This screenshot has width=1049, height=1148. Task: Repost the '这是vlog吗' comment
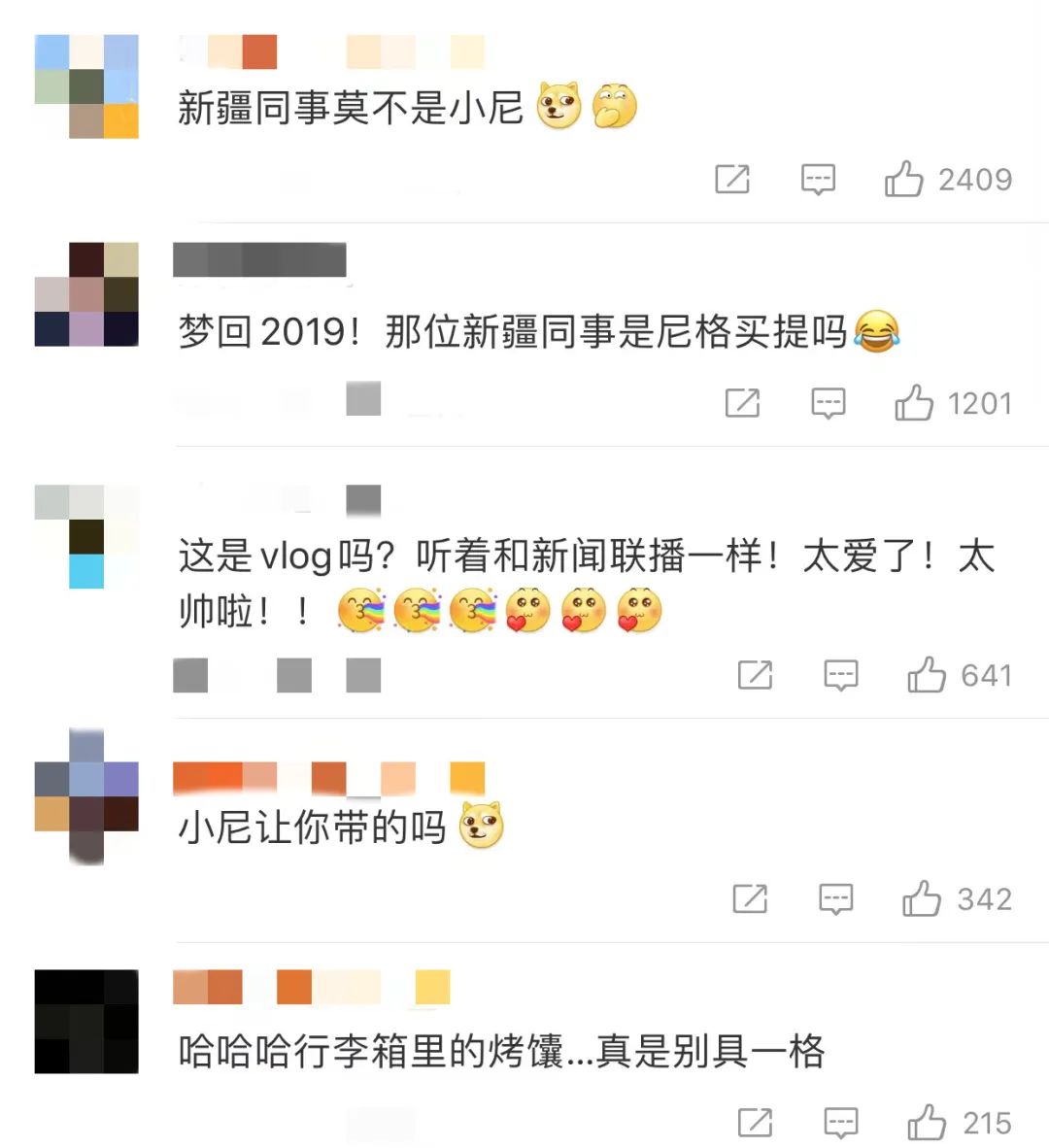pyautogui.click(x=756, y=675)
